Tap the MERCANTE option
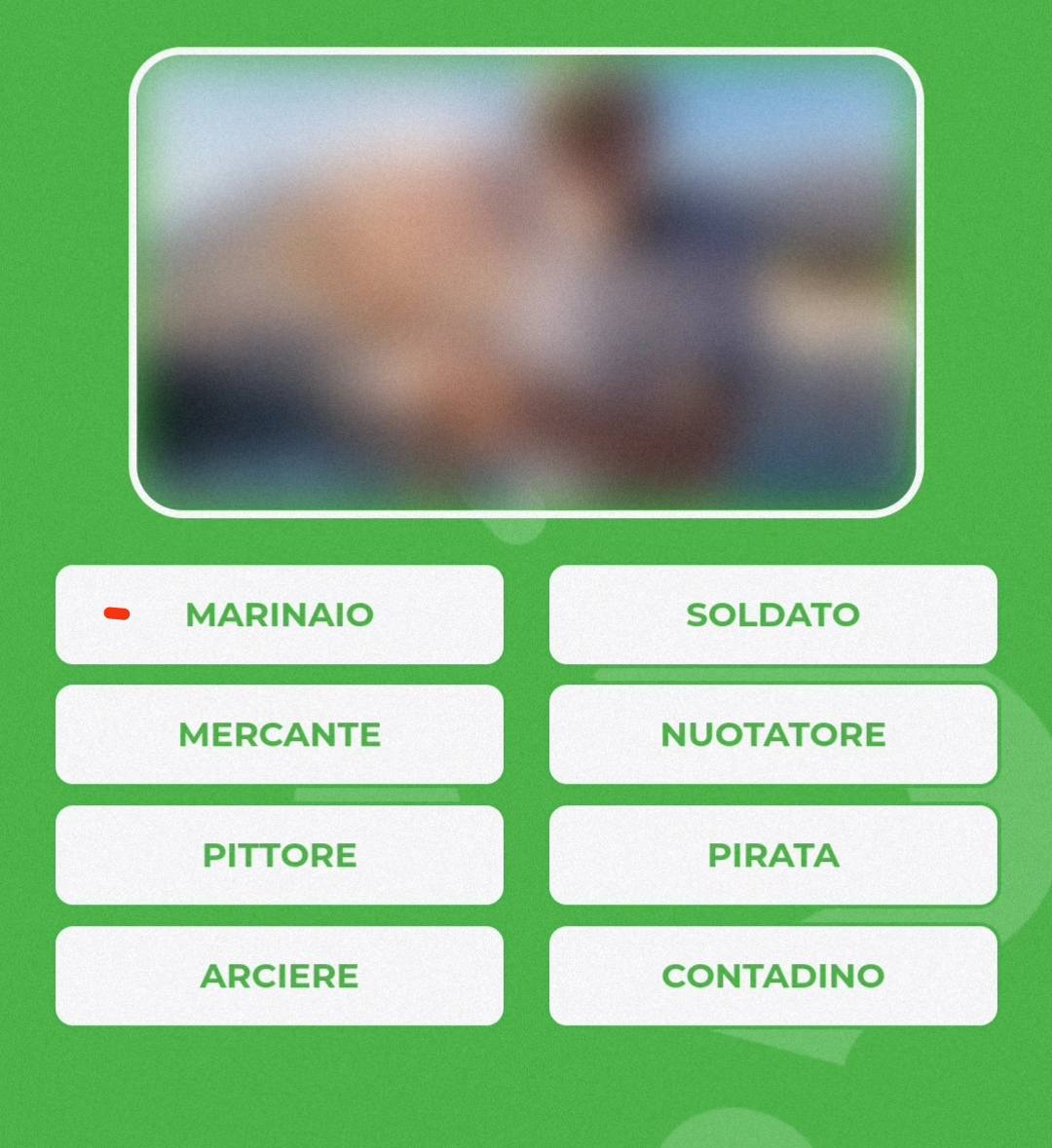 (280, 734)
